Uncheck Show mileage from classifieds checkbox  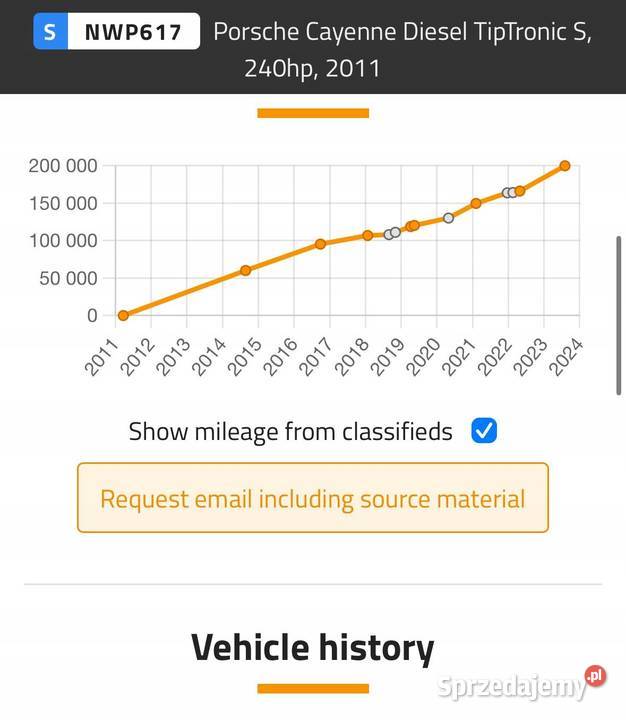pos(484,431)
